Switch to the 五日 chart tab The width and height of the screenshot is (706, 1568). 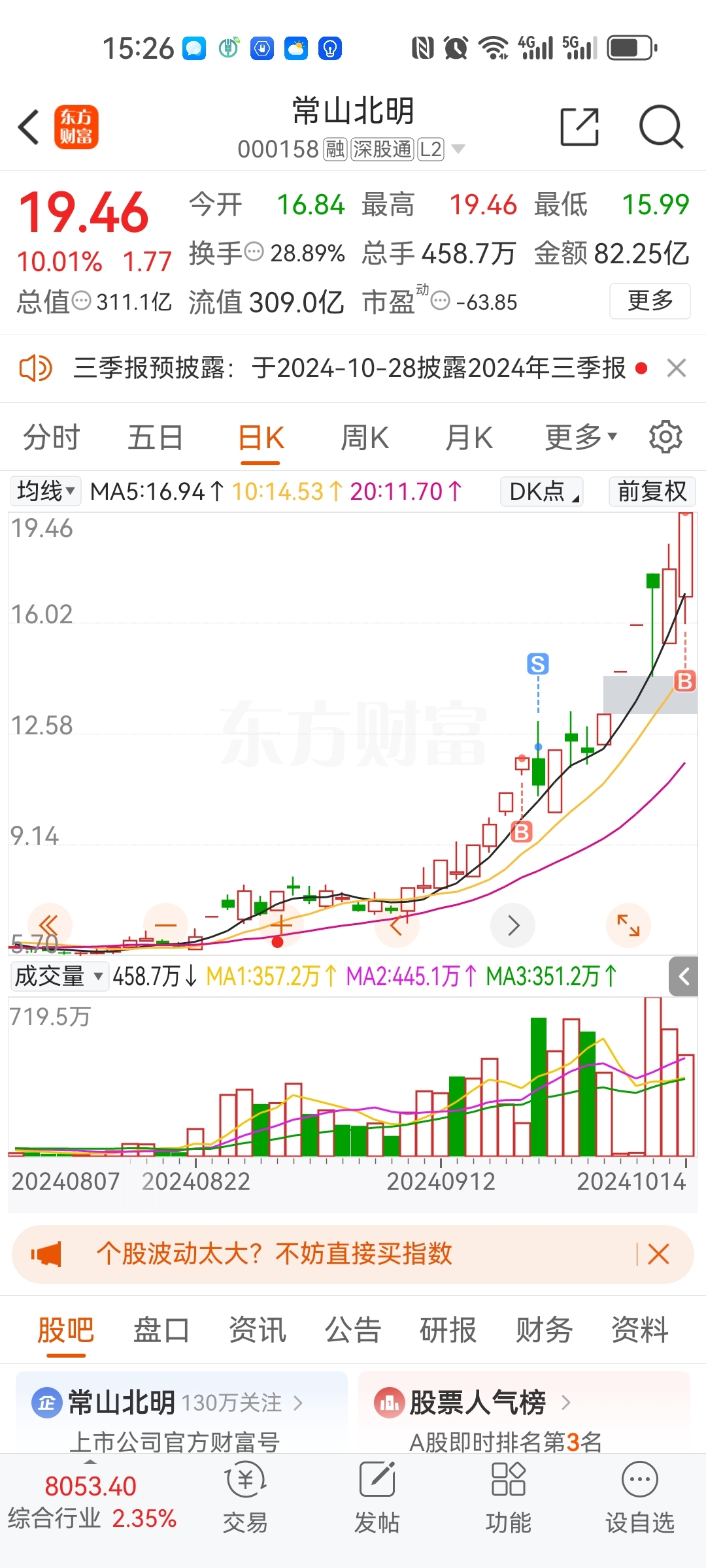click(155, 437)
